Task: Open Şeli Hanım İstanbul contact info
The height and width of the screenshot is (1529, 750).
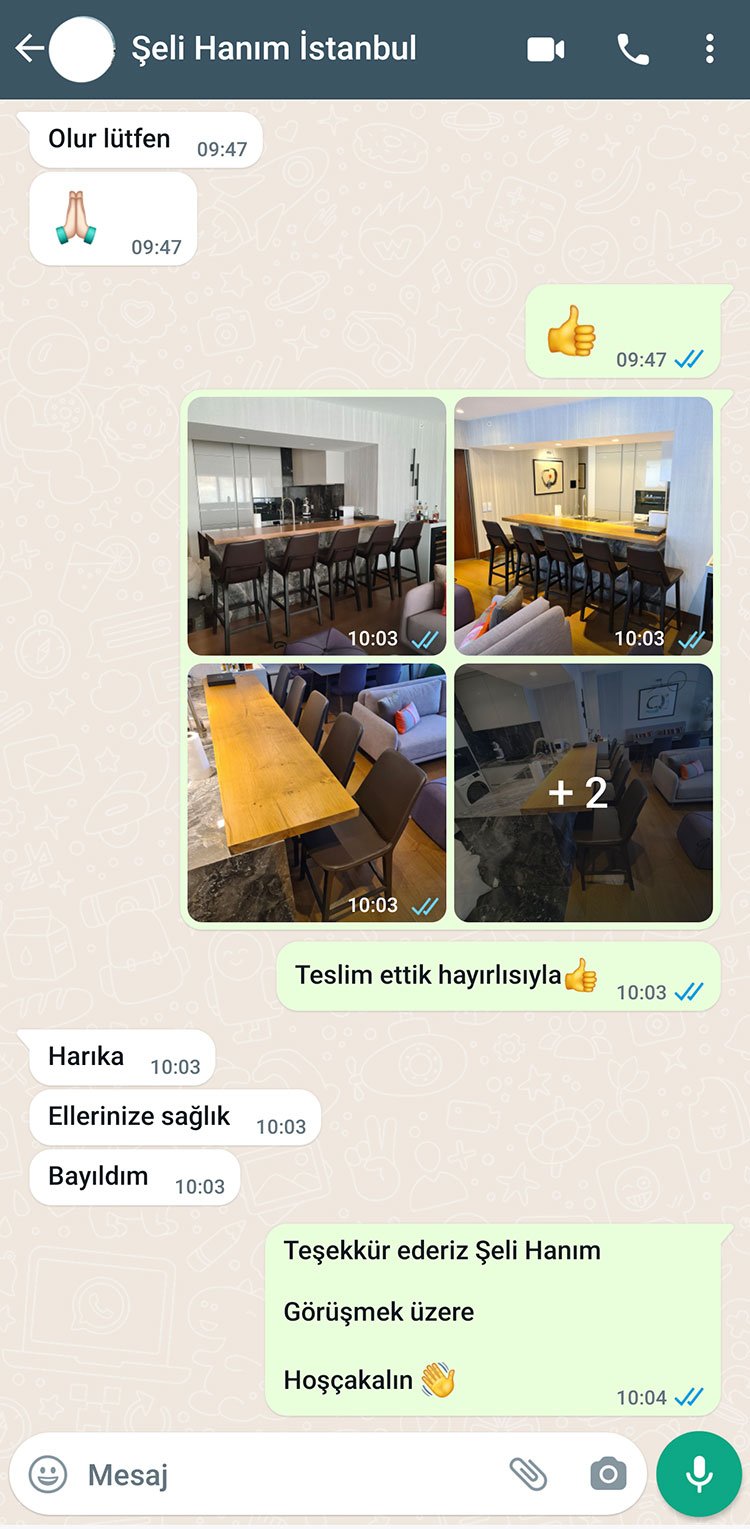Action: click(274, 48)
